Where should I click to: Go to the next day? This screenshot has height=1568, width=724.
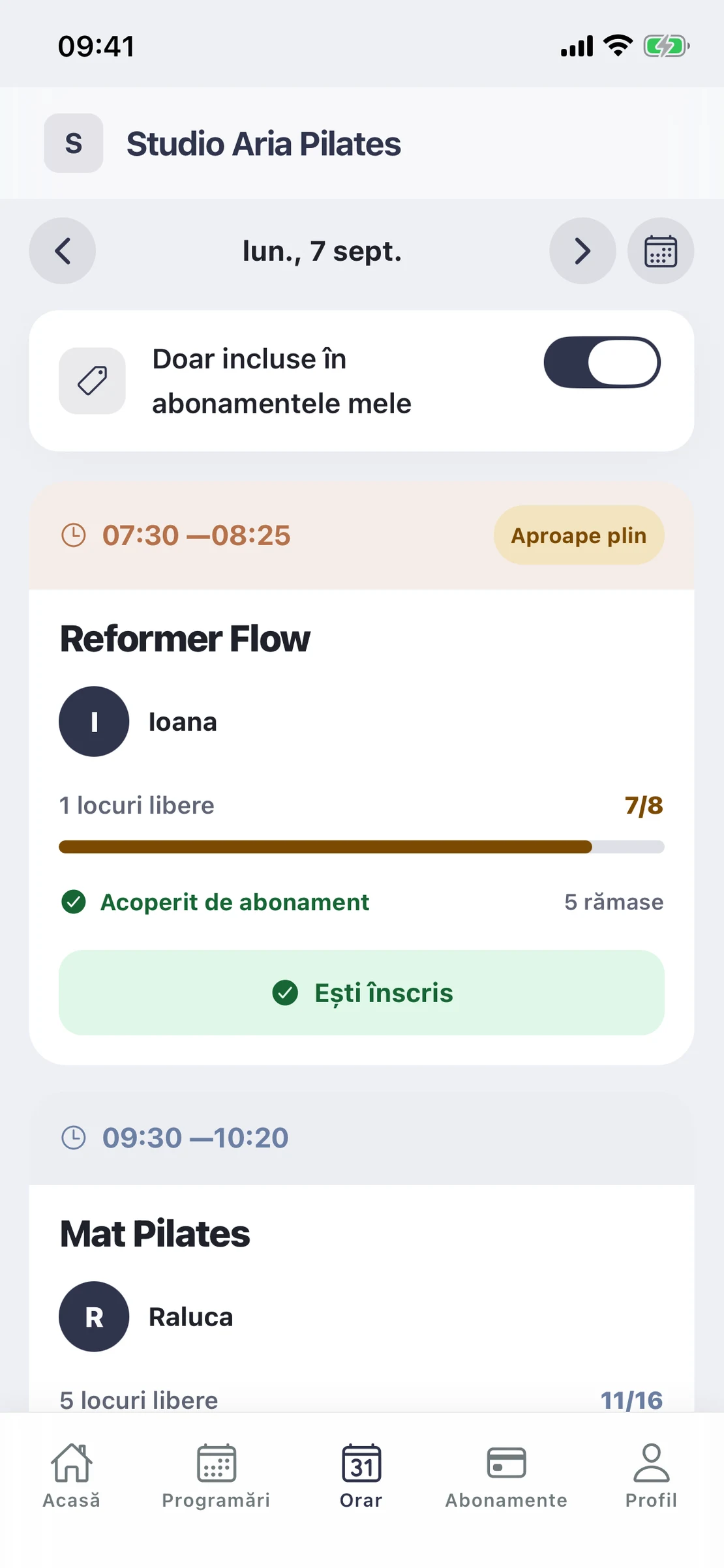pyautogui.click(x=582, y=251)
